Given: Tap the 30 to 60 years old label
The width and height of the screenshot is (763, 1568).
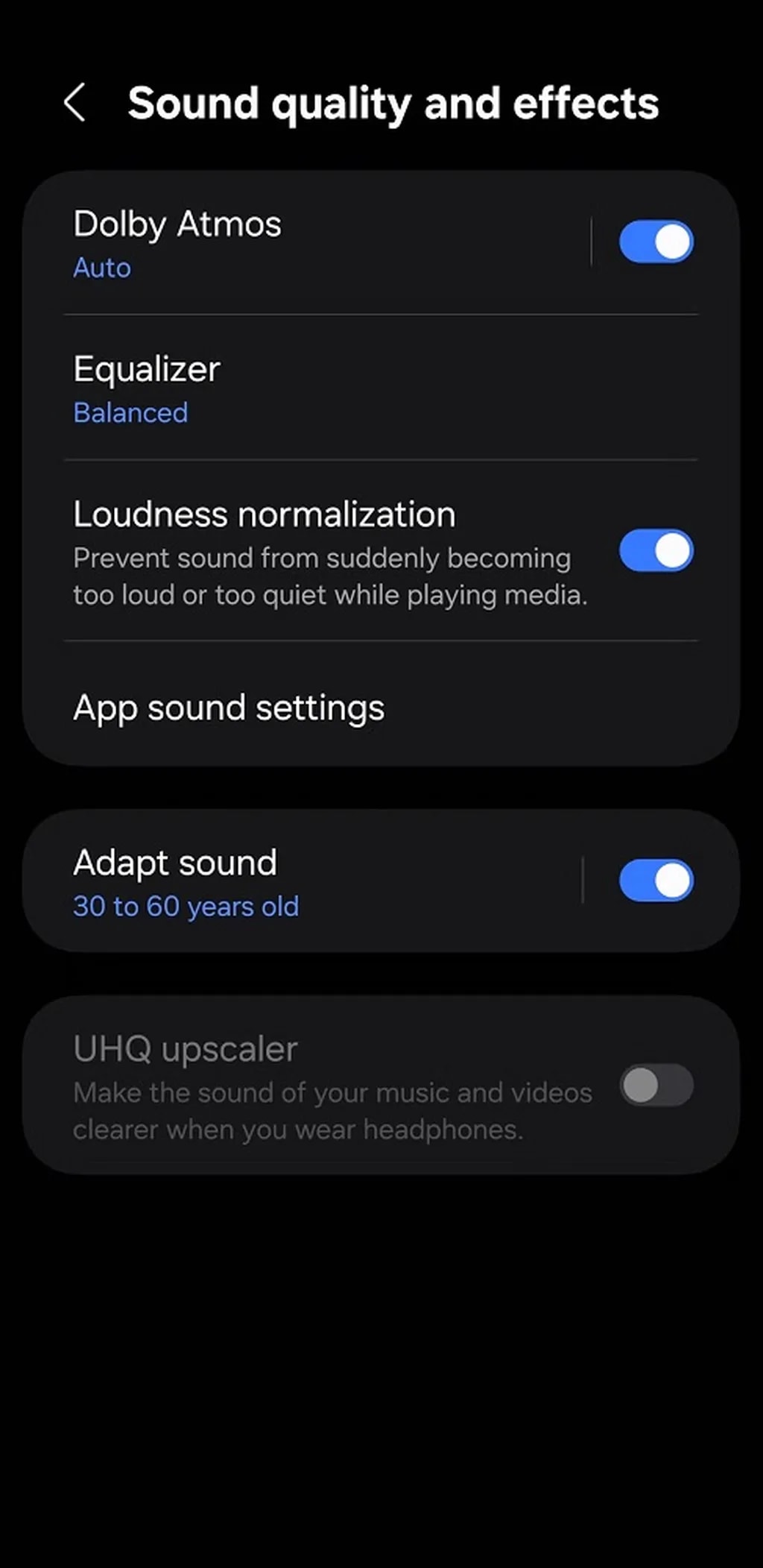Looking at the screenshot, I should click(186, 907).
